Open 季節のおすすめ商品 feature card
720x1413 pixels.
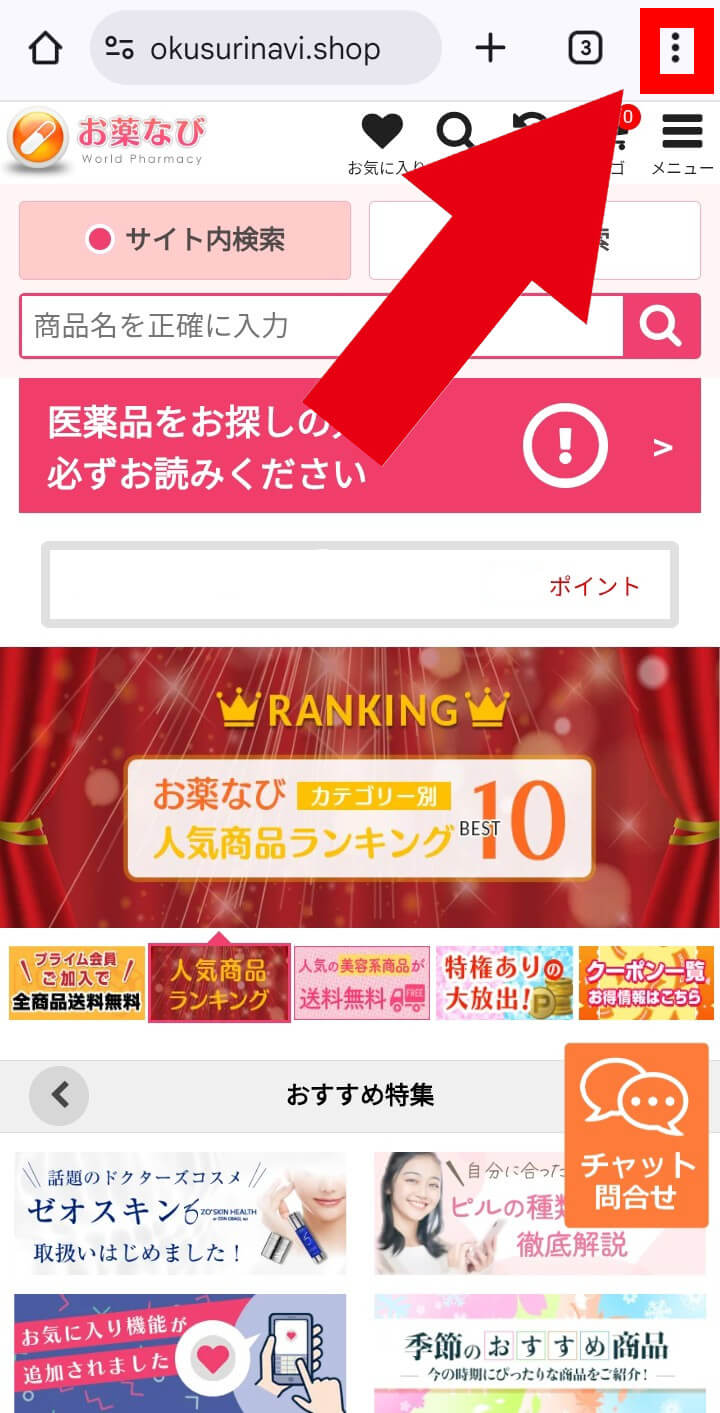click(540, 1350)
